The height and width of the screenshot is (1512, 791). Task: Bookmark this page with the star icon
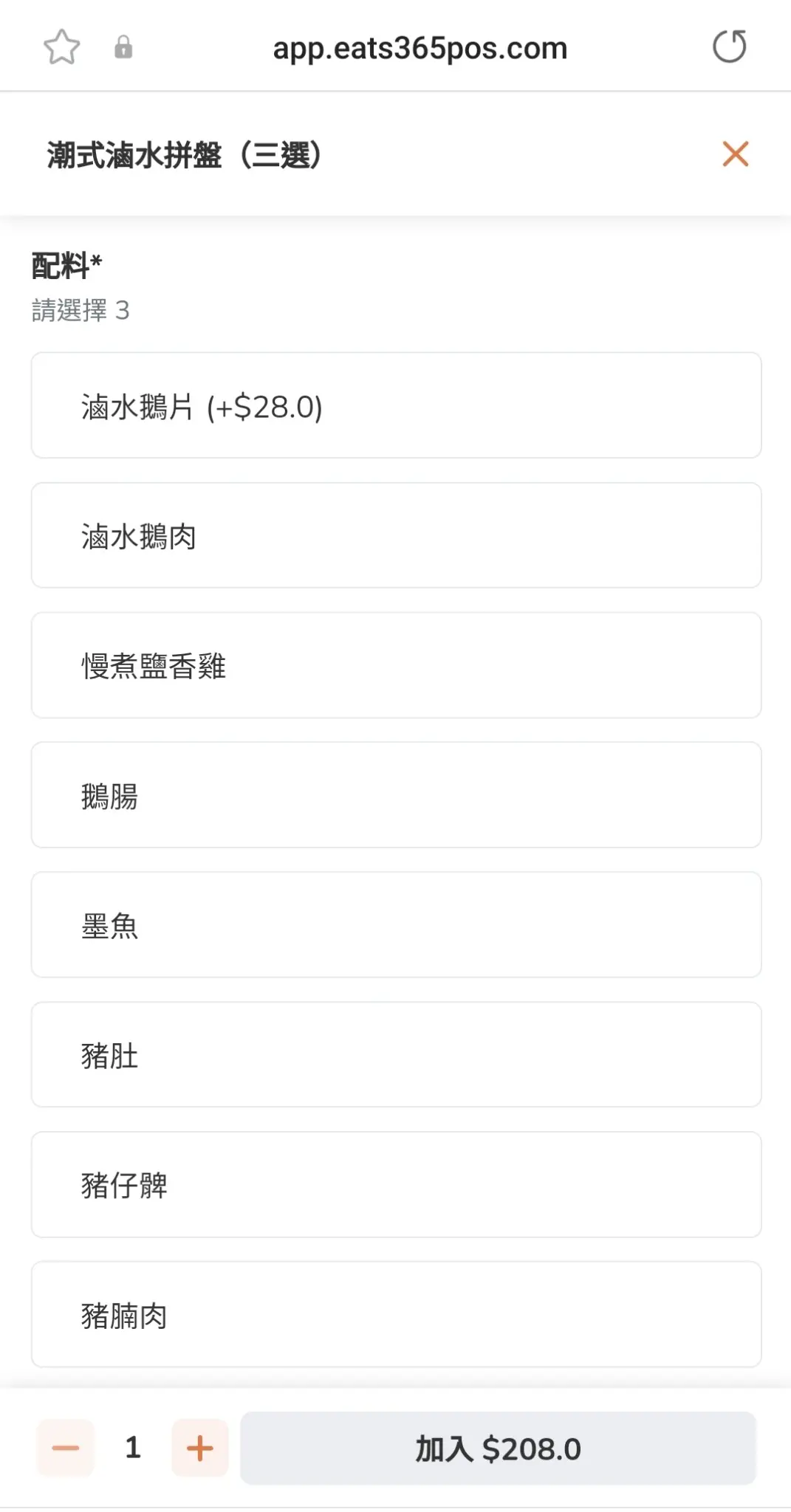click(x=62, y=47)
